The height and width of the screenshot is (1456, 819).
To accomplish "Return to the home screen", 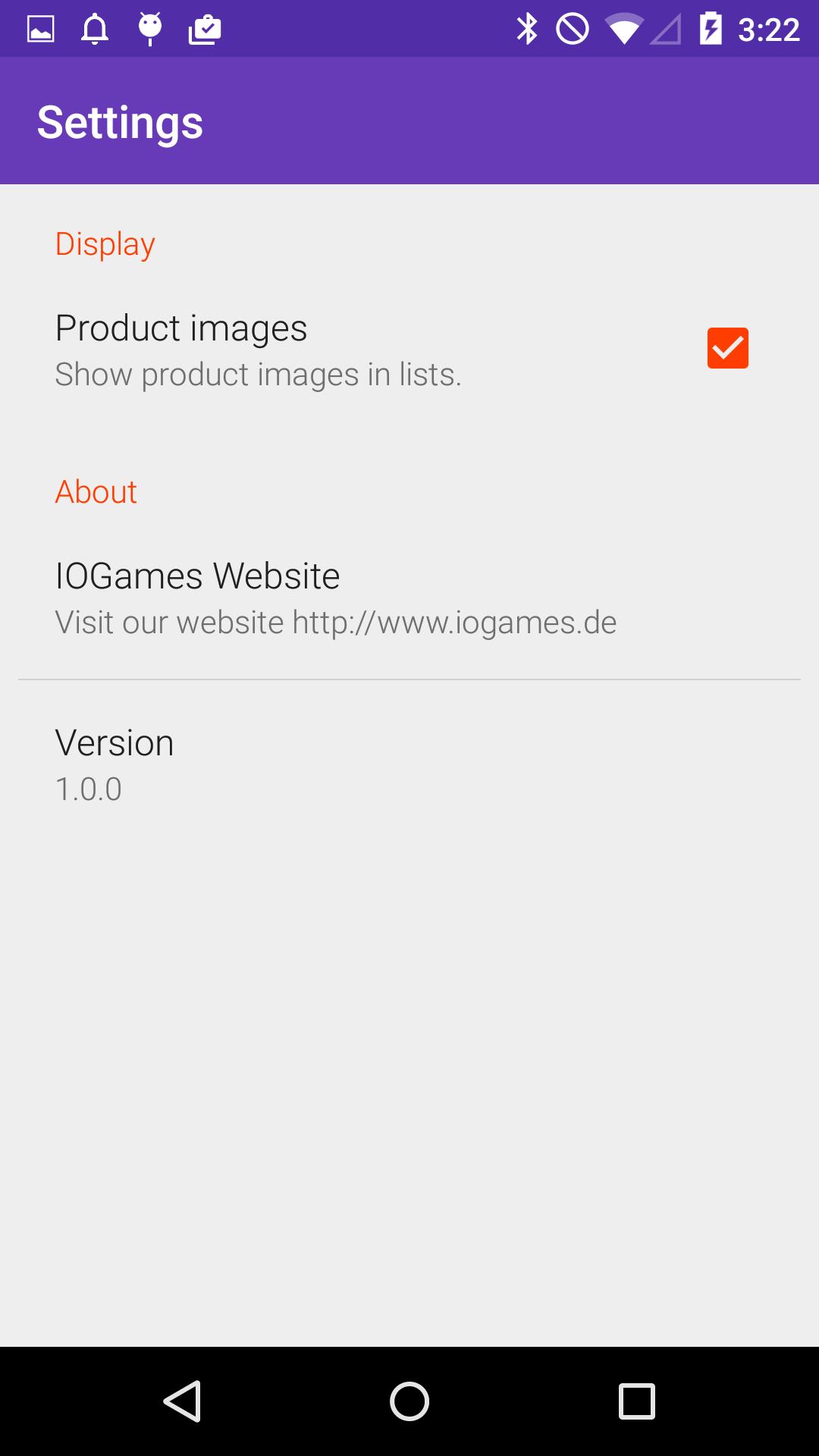I will [x=409, y=1401].
